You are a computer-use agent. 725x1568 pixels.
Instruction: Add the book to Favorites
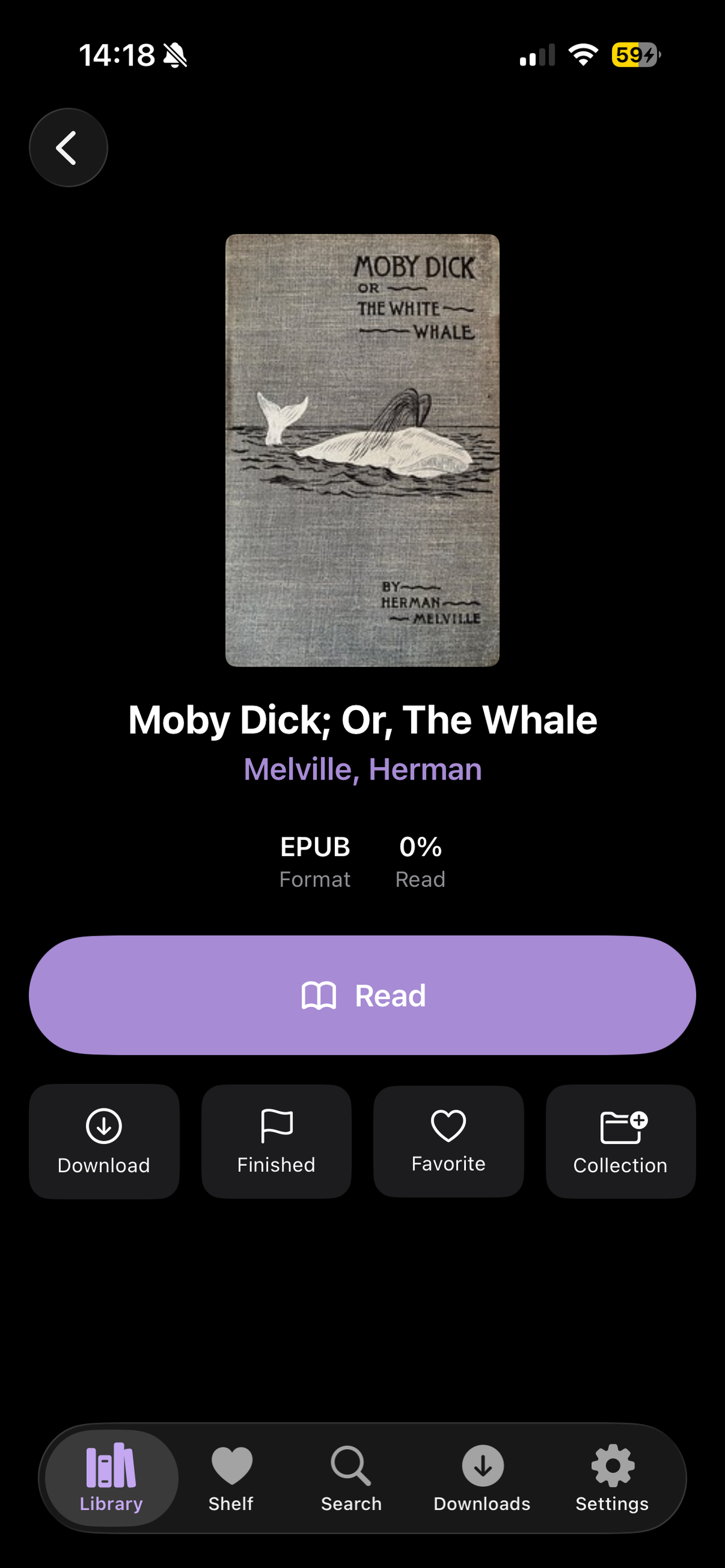[449, 1141]
